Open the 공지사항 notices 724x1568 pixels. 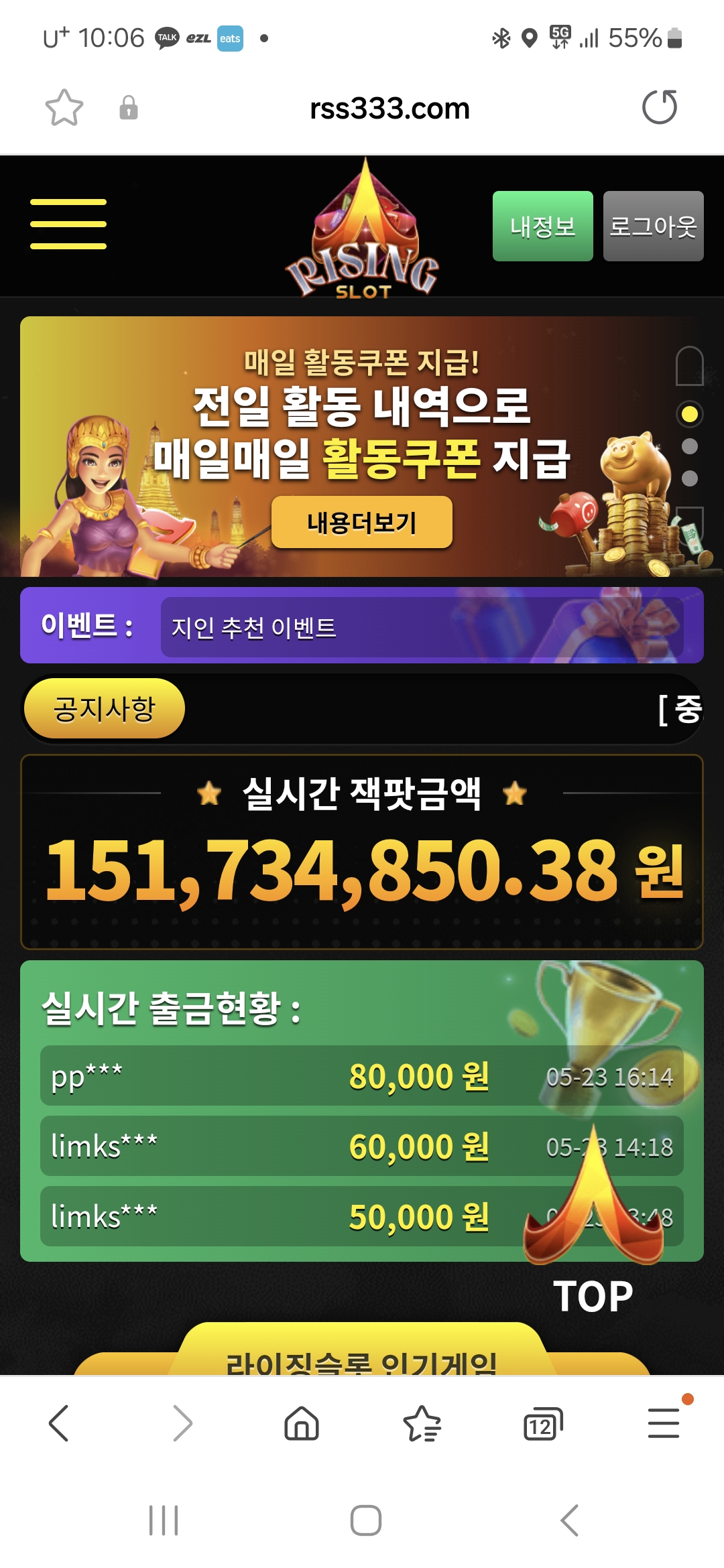tap(105, 709)
